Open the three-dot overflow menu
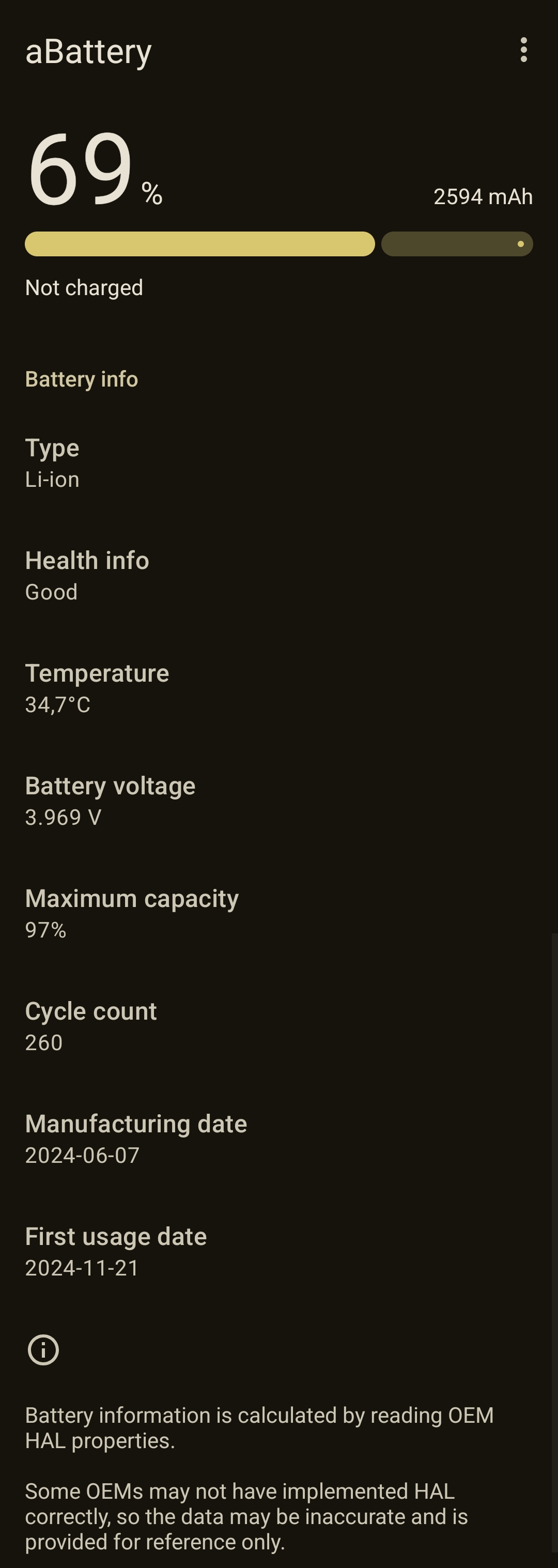 (523, 50)
